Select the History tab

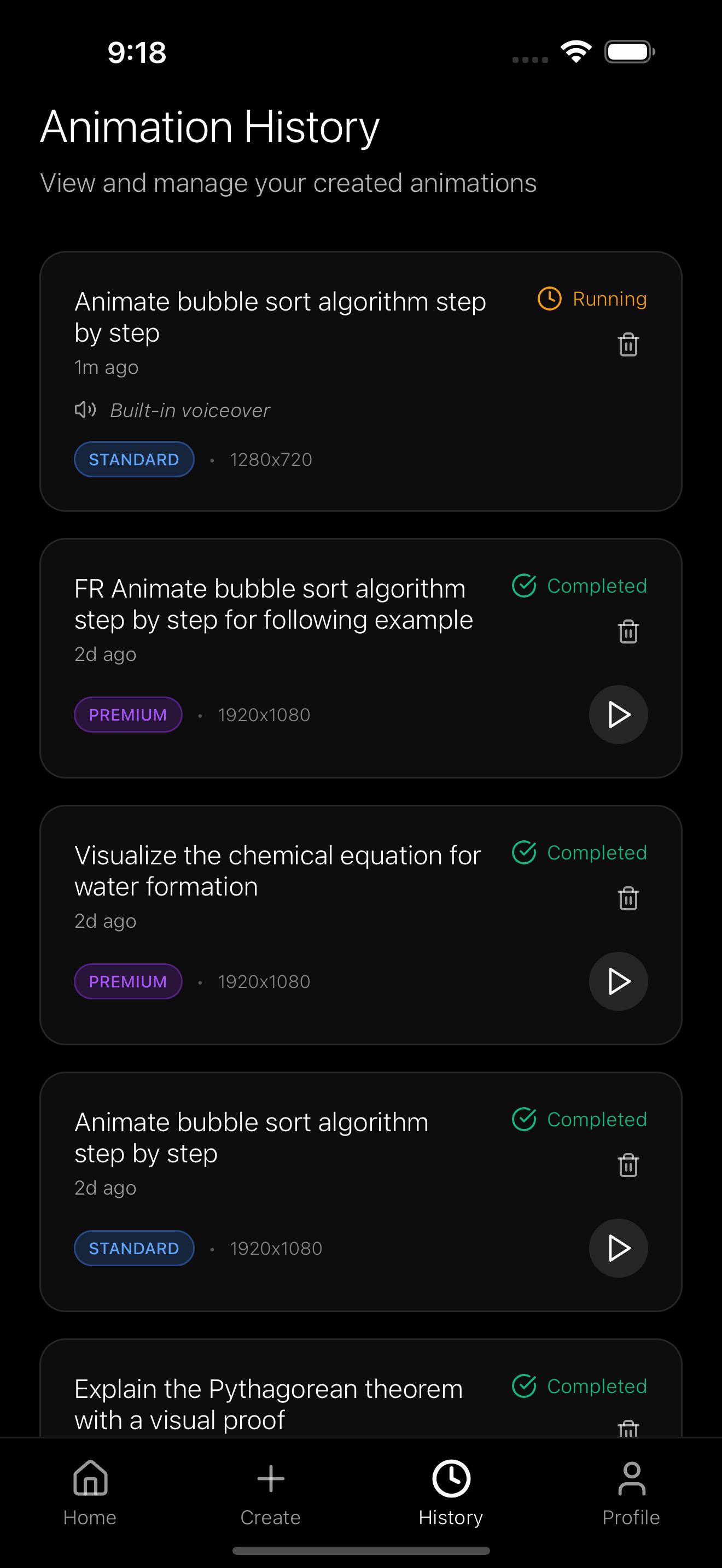coord(451,1493)
